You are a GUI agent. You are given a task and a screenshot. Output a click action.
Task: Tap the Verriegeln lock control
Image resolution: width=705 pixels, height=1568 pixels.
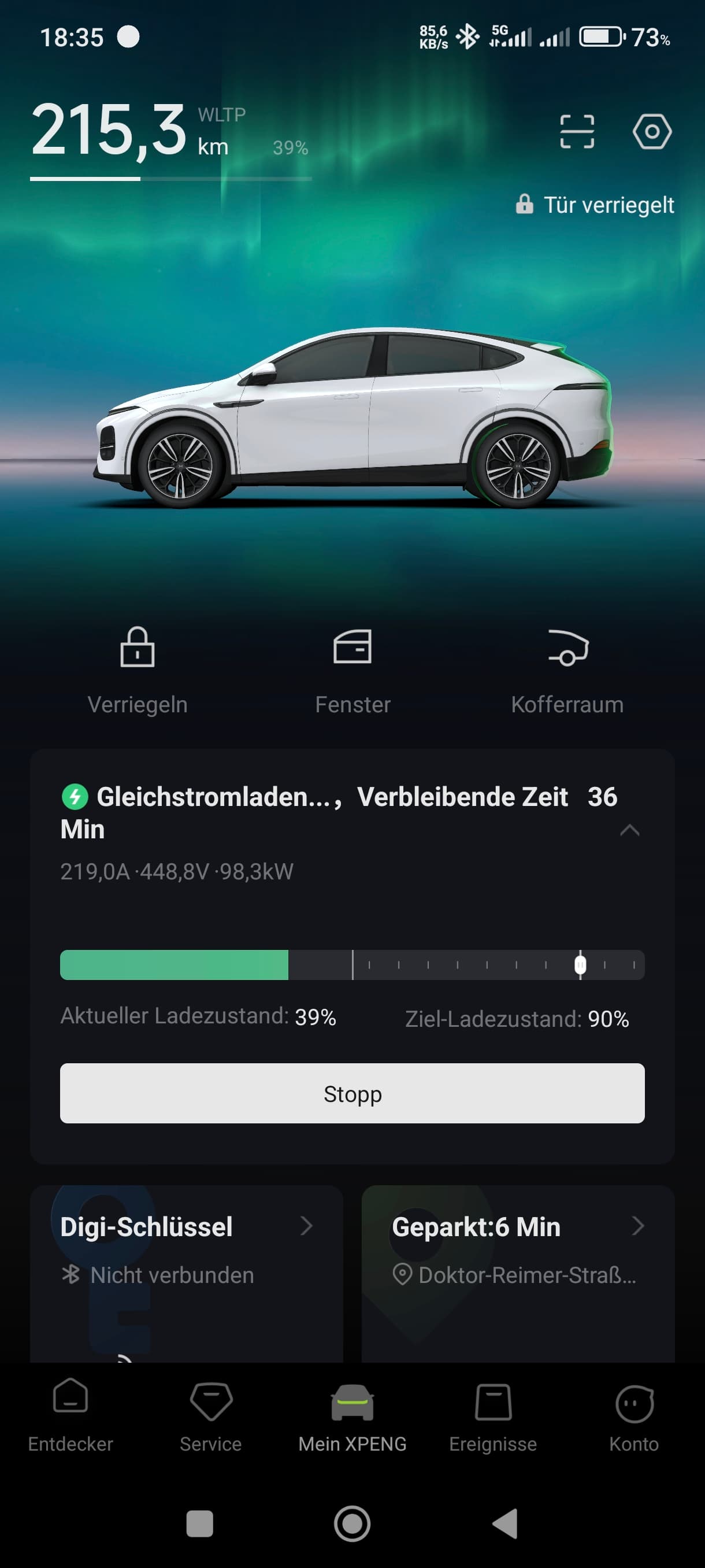(x=137, y=670)
